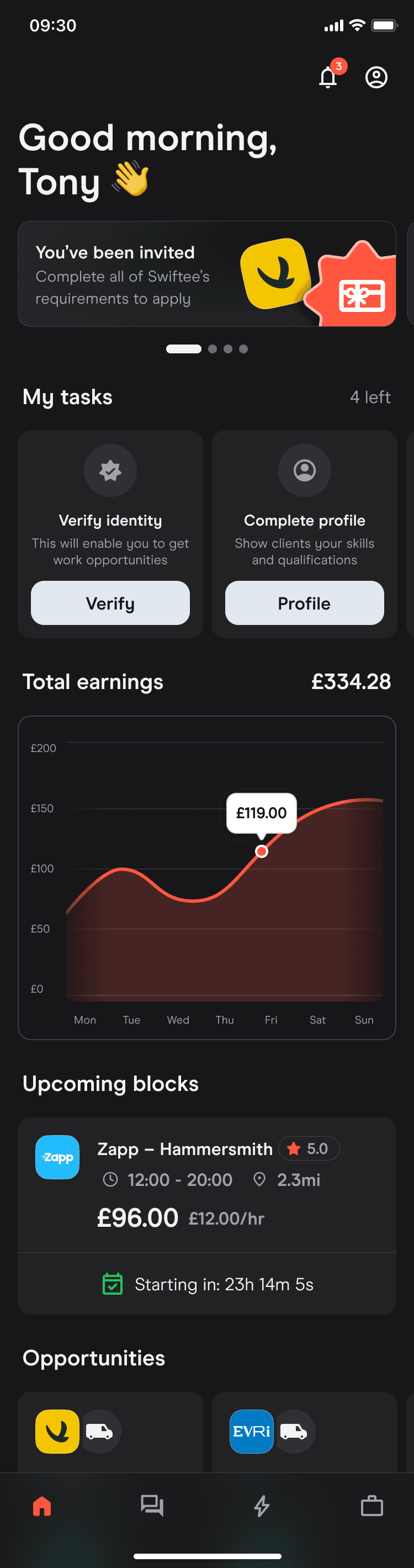
Task: Open the yellow-logo opportunity card
Action: coord(110,1432)
